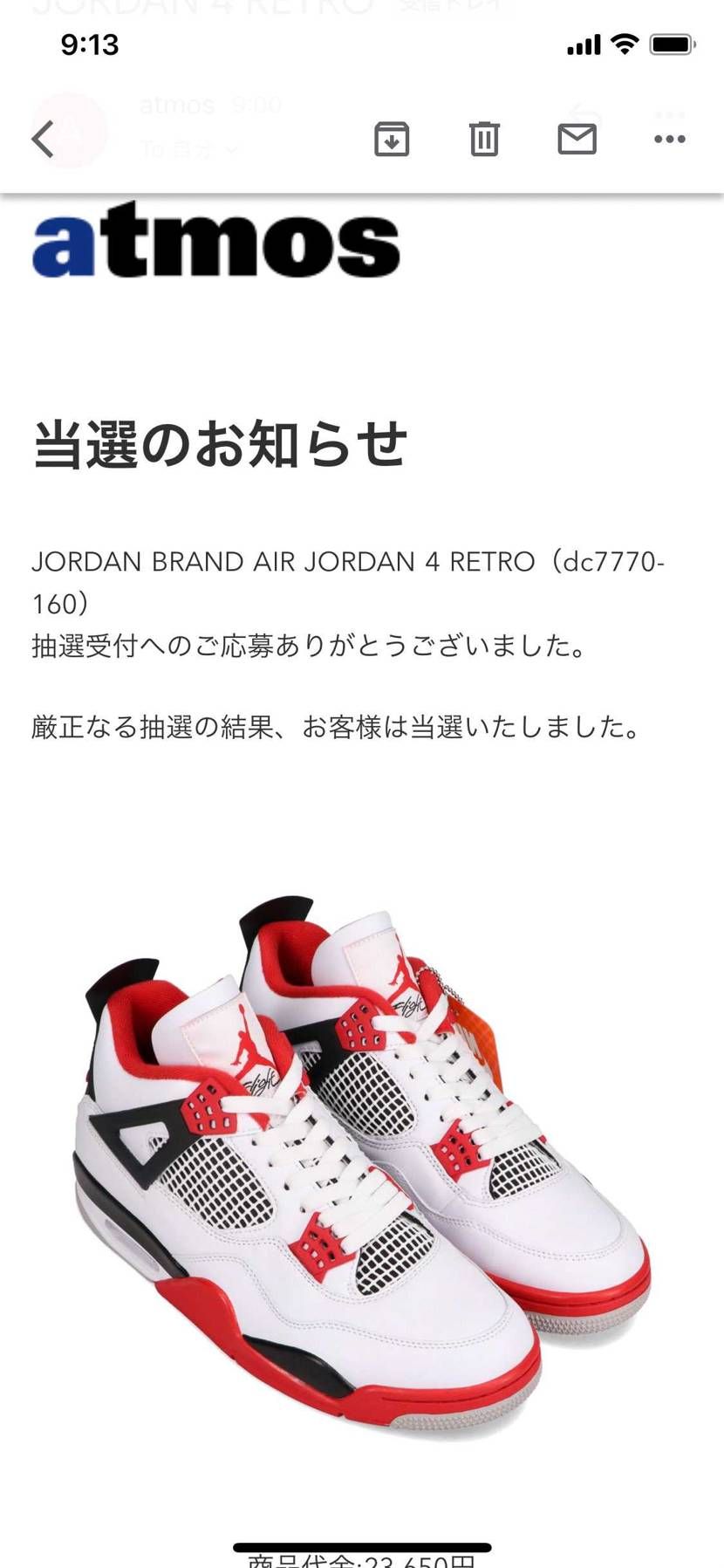Image resolution: width=724 pixels, height=1568 pixels.
Task: Archive this atmos email
Action: pyautogui.click(x=392, y=139)
